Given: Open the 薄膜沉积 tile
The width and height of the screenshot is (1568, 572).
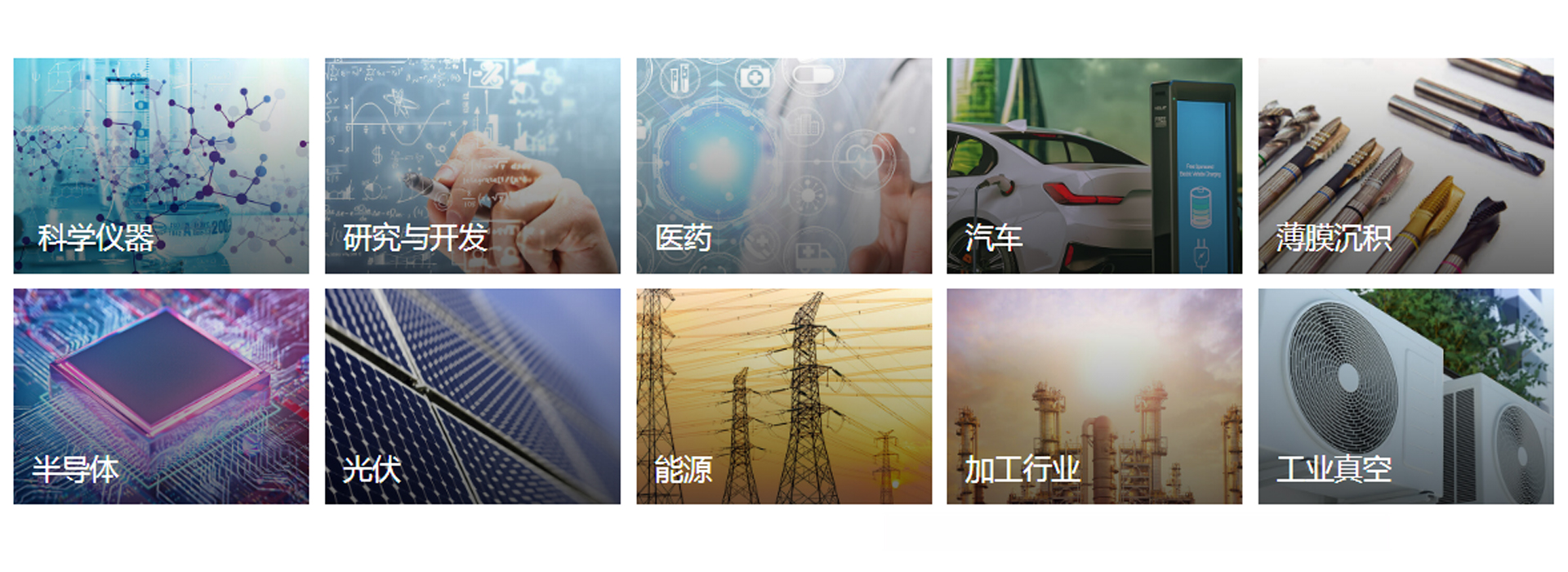Looking at the screenshot, I should point(1405,166).
